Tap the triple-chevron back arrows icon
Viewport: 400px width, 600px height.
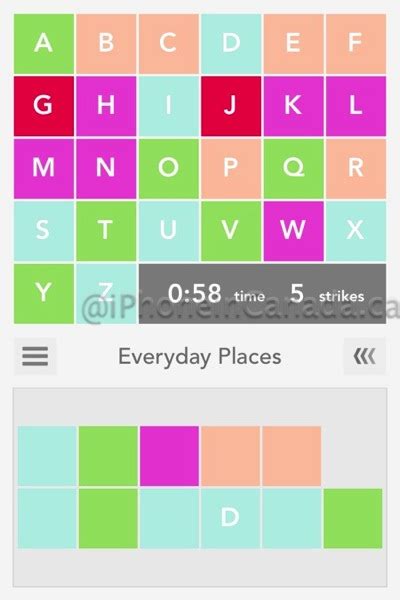point(364,356)
